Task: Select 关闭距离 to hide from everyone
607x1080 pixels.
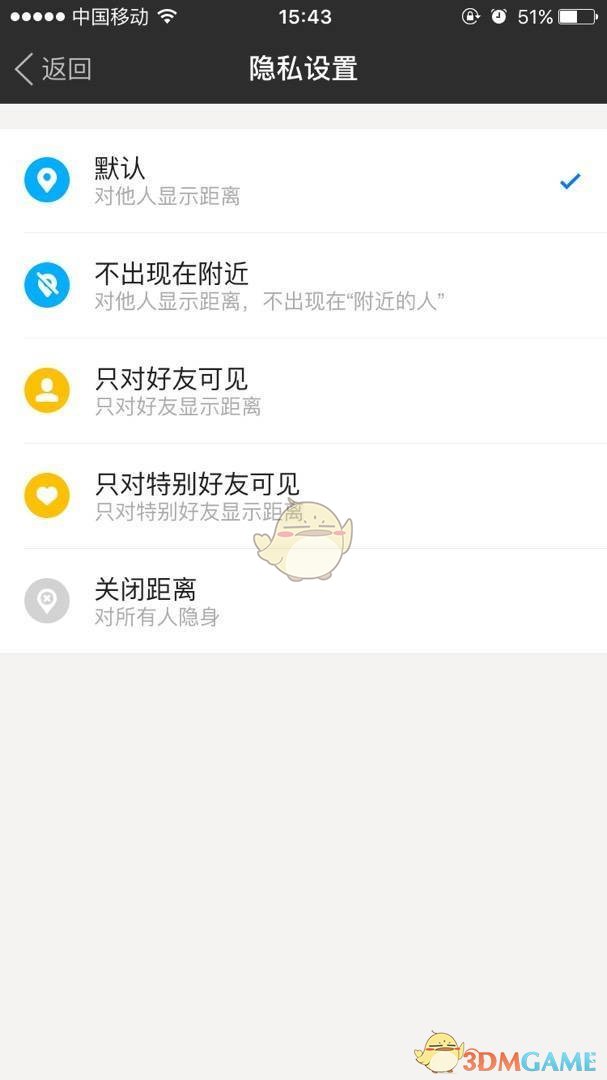Action: (303, 601)
